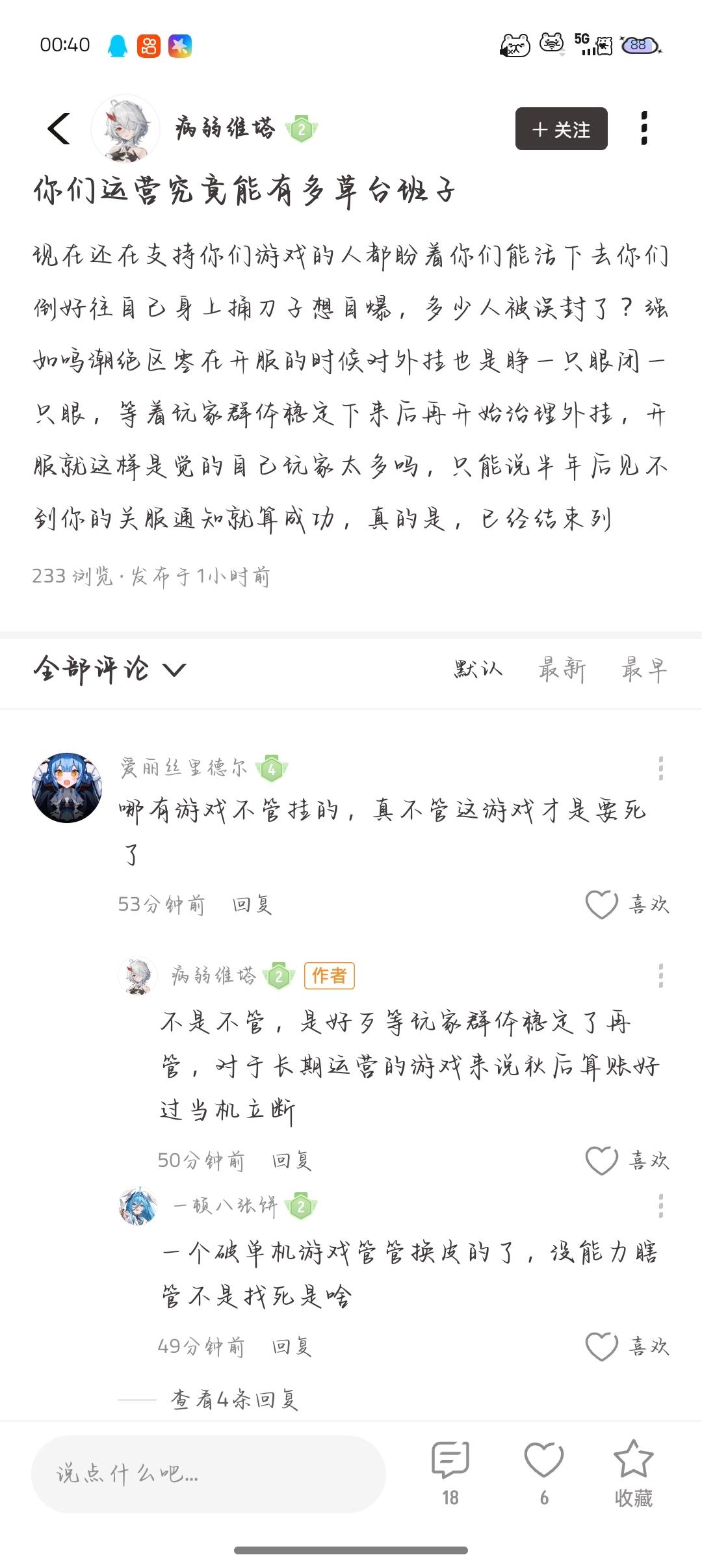Open options menu on 爱丽丝里德尔's comment
Image resolution: width=702 pixels, height=1568 pixels.
pyautogui.click(x=660, y=768)
